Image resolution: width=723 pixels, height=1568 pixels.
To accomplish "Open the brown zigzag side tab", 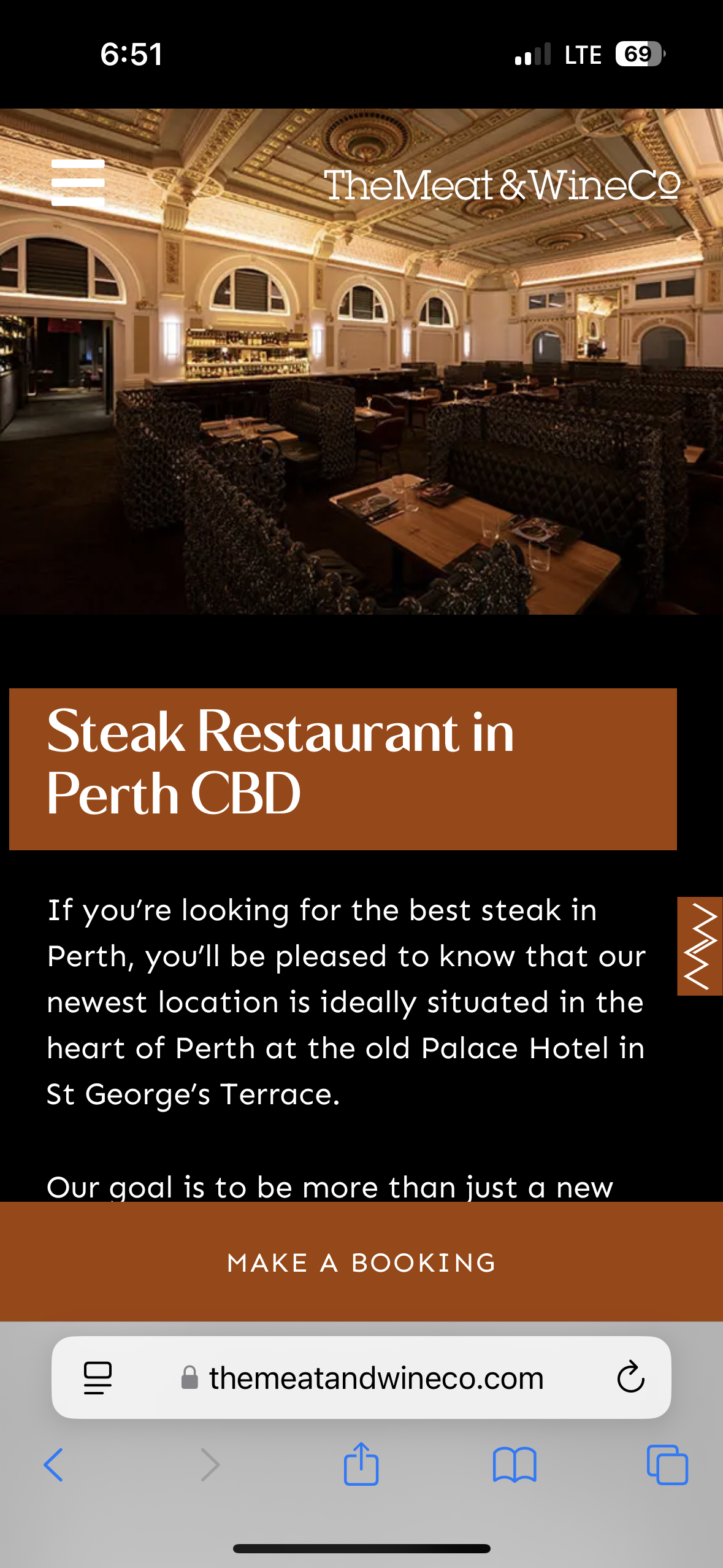I will pos(700,946).
